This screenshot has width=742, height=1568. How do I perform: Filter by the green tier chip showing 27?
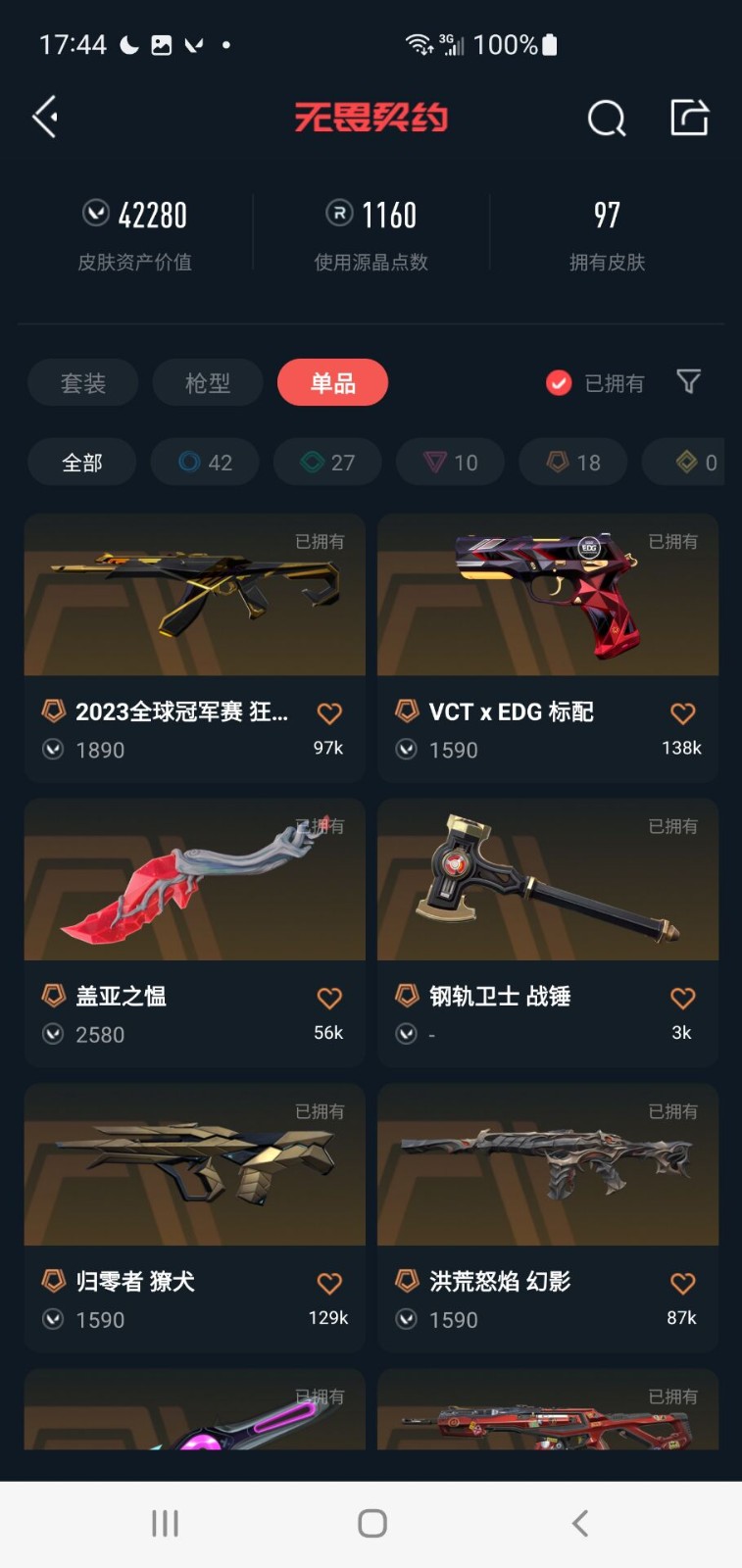pyautogui.click(x=327, y=463)
